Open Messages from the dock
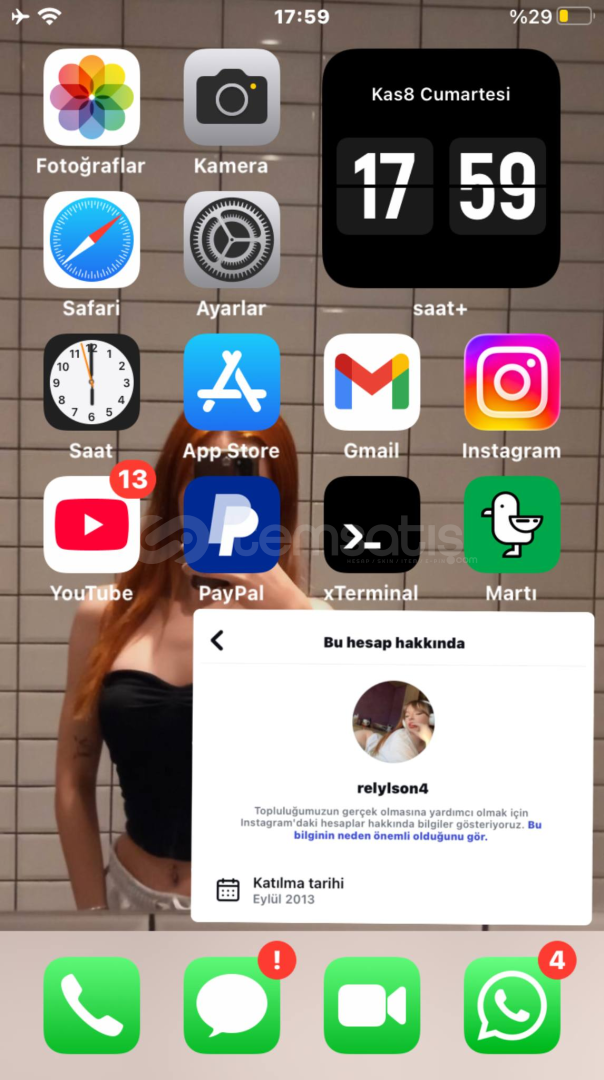The image size is (604, 1080). [x=231, y=1004]
